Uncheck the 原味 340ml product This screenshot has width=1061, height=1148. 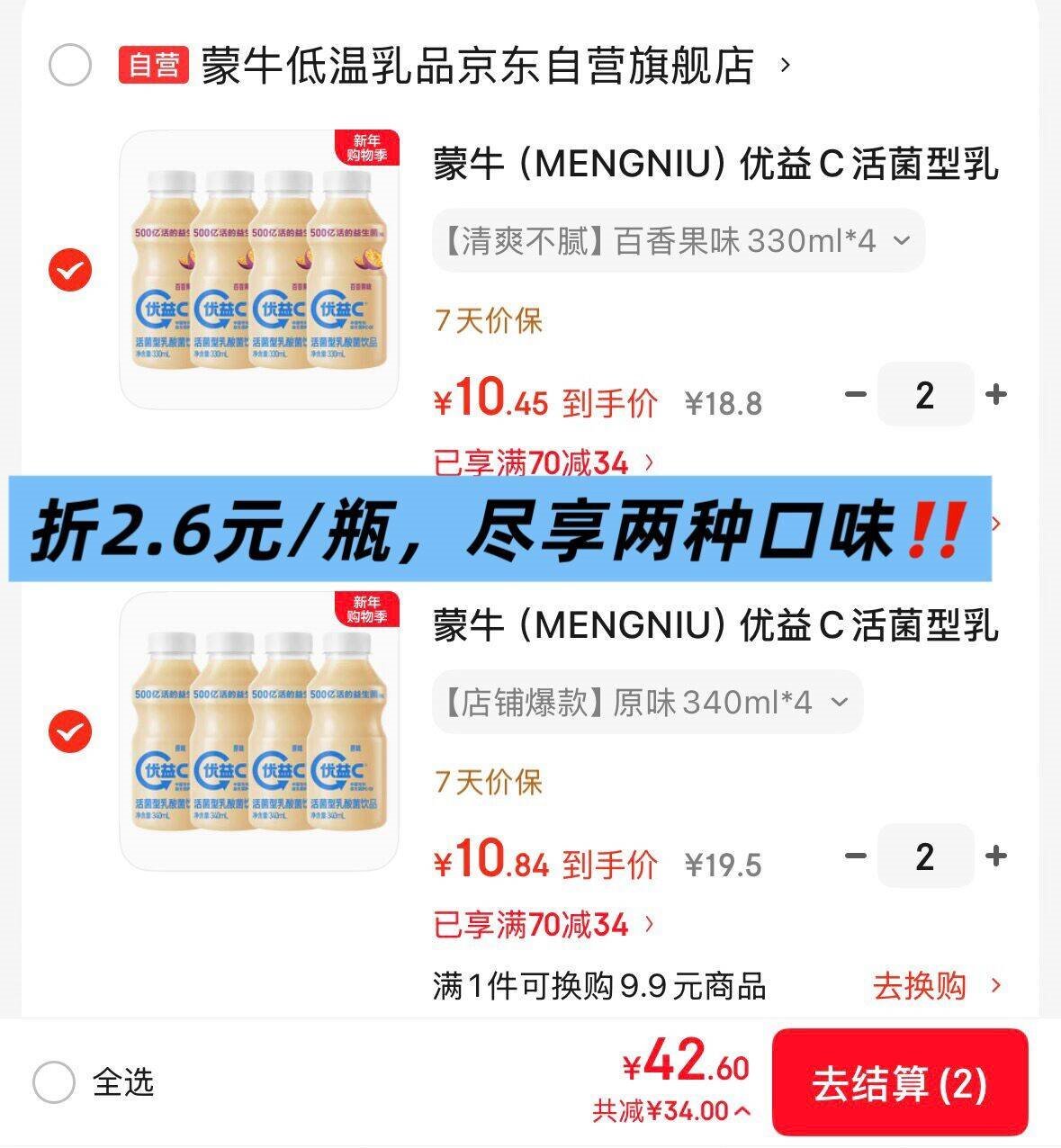pos(69,731)
